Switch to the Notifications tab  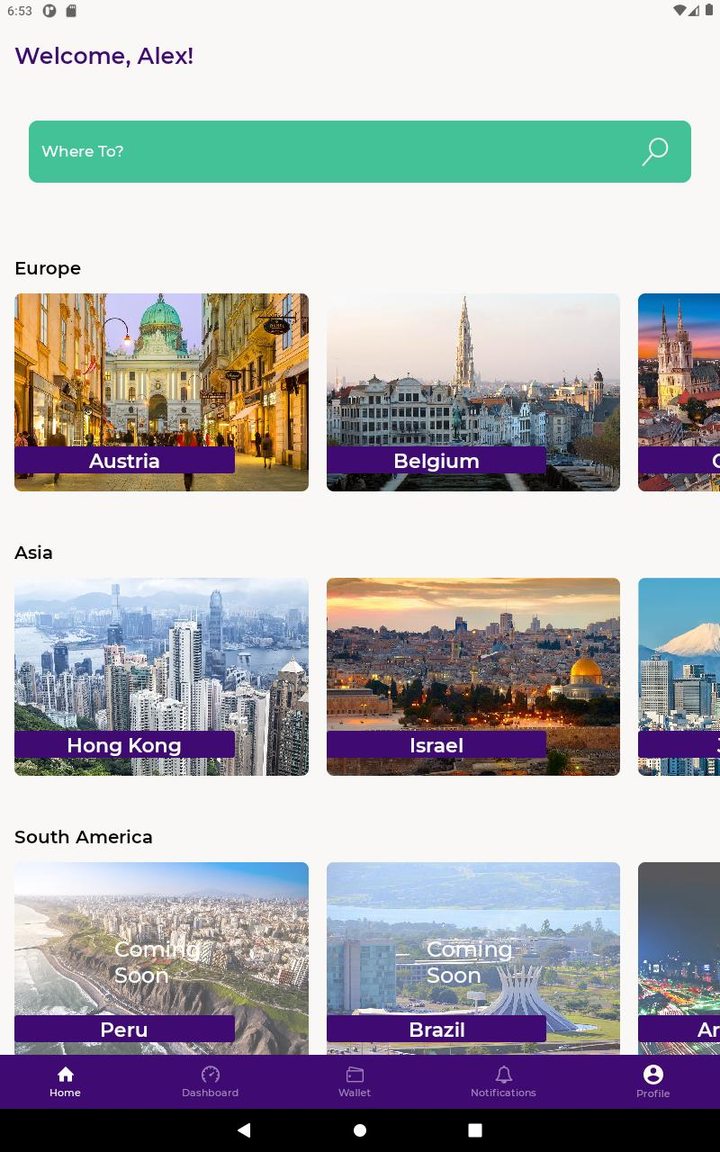coord(503,1081)
